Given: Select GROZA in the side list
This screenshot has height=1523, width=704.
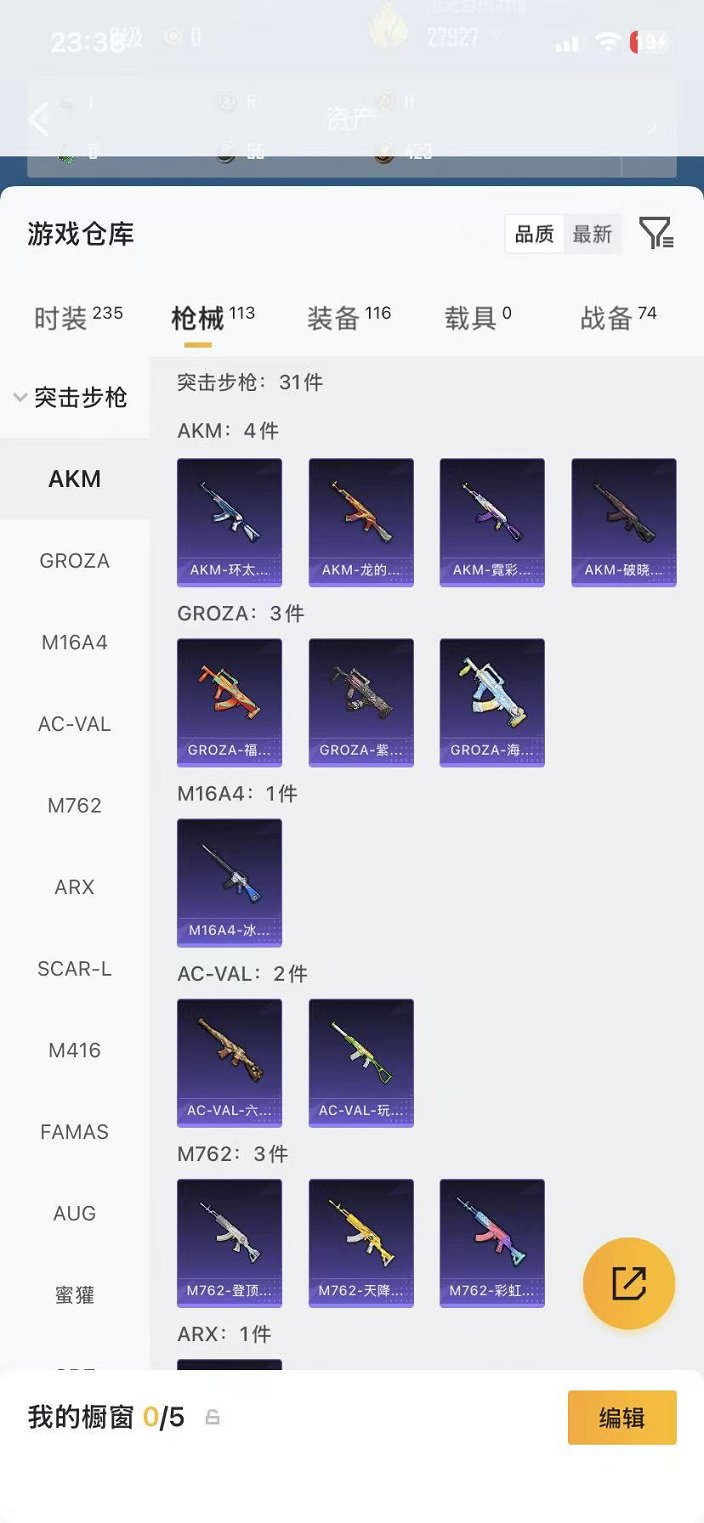Looking at the screenshot, I should point(75,561).
